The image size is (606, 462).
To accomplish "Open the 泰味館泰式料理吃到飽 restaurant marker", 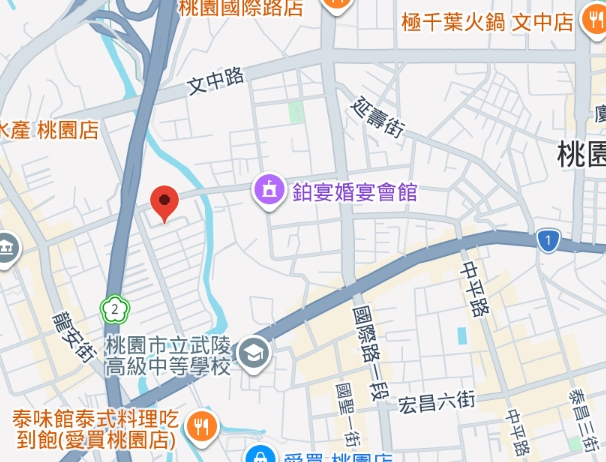I will [203, 426].
